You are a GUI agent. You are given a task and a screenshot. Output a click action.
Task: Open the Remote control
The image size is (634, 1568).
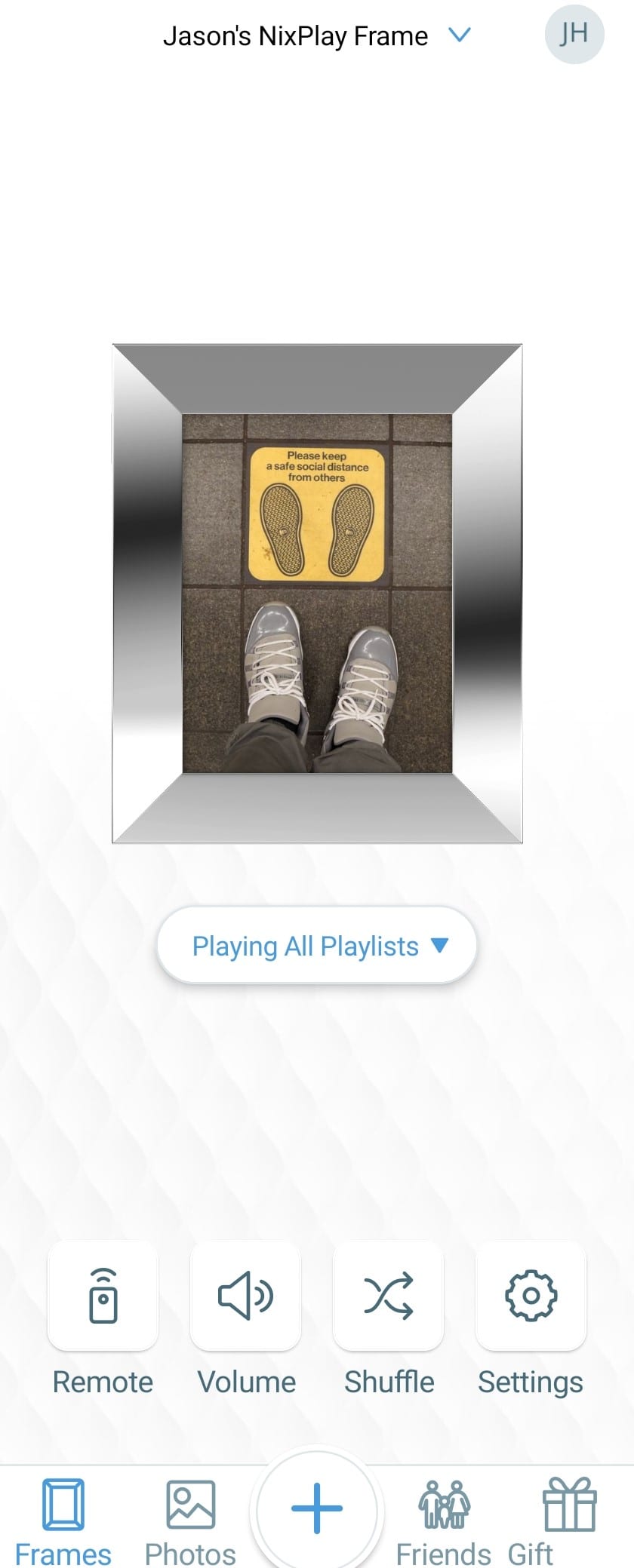point(103,1296)
